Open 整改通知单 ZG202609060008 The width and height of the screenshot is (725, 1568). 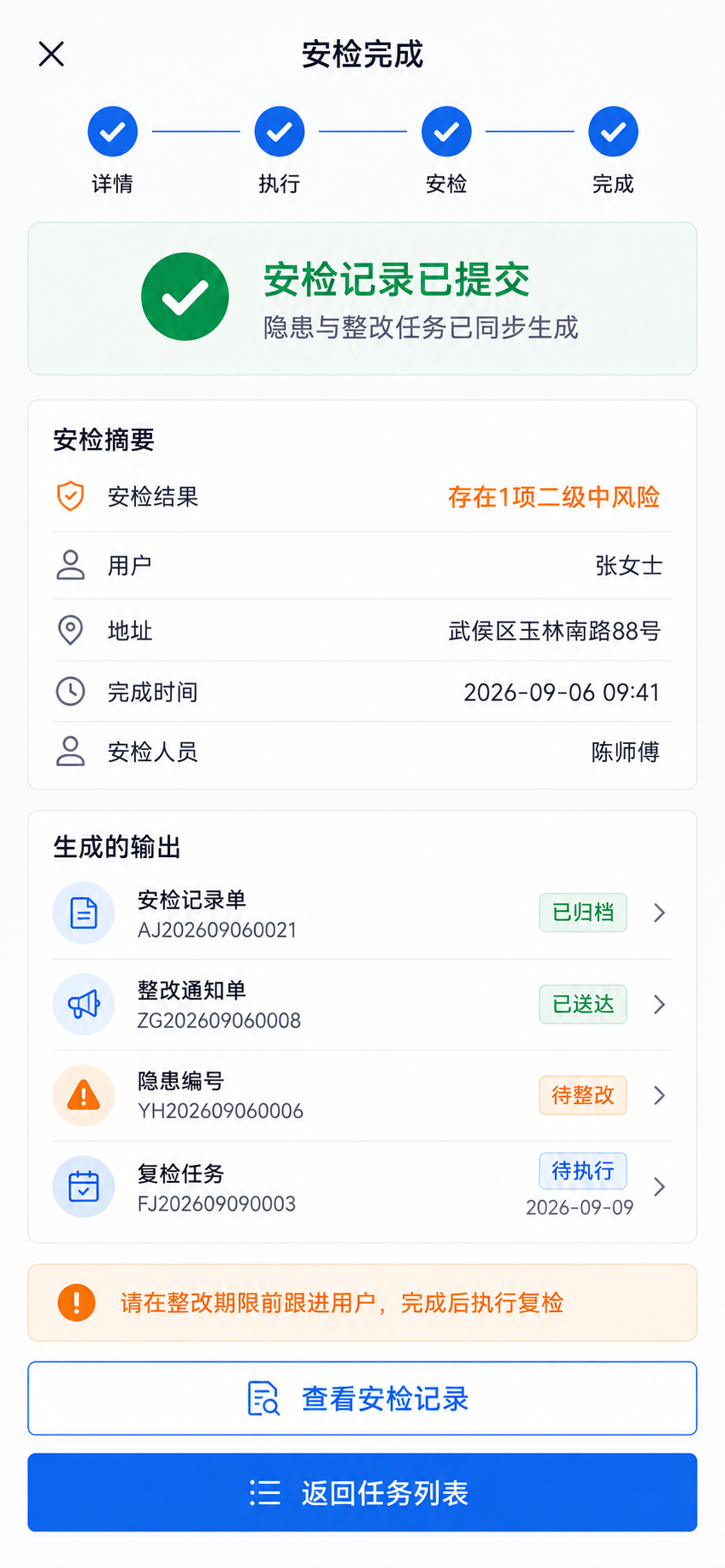tap(362, 1005)
